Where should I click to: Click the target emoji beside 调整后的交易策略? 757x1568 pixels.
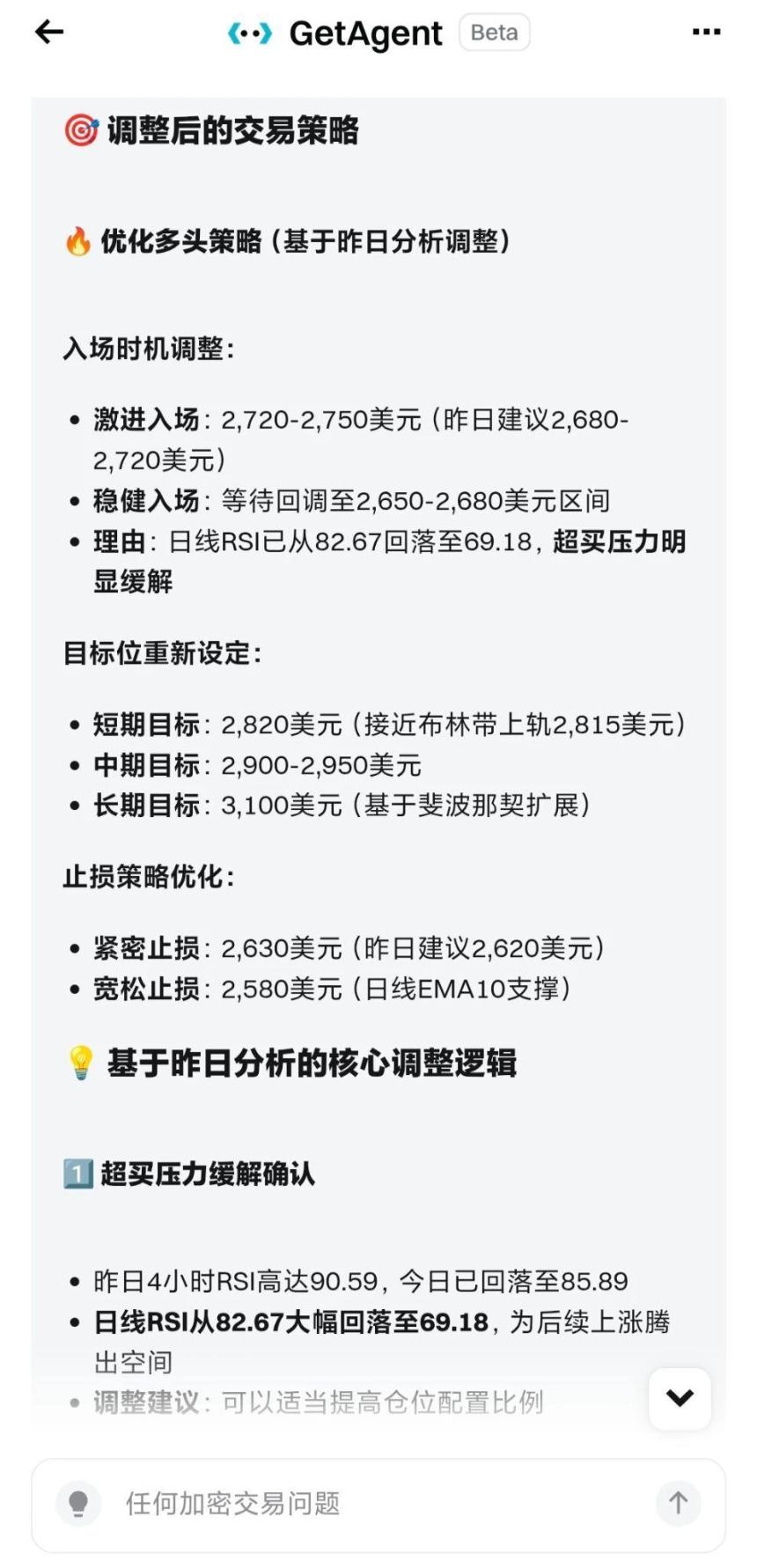pyautogui.click(x=79, y=130)
